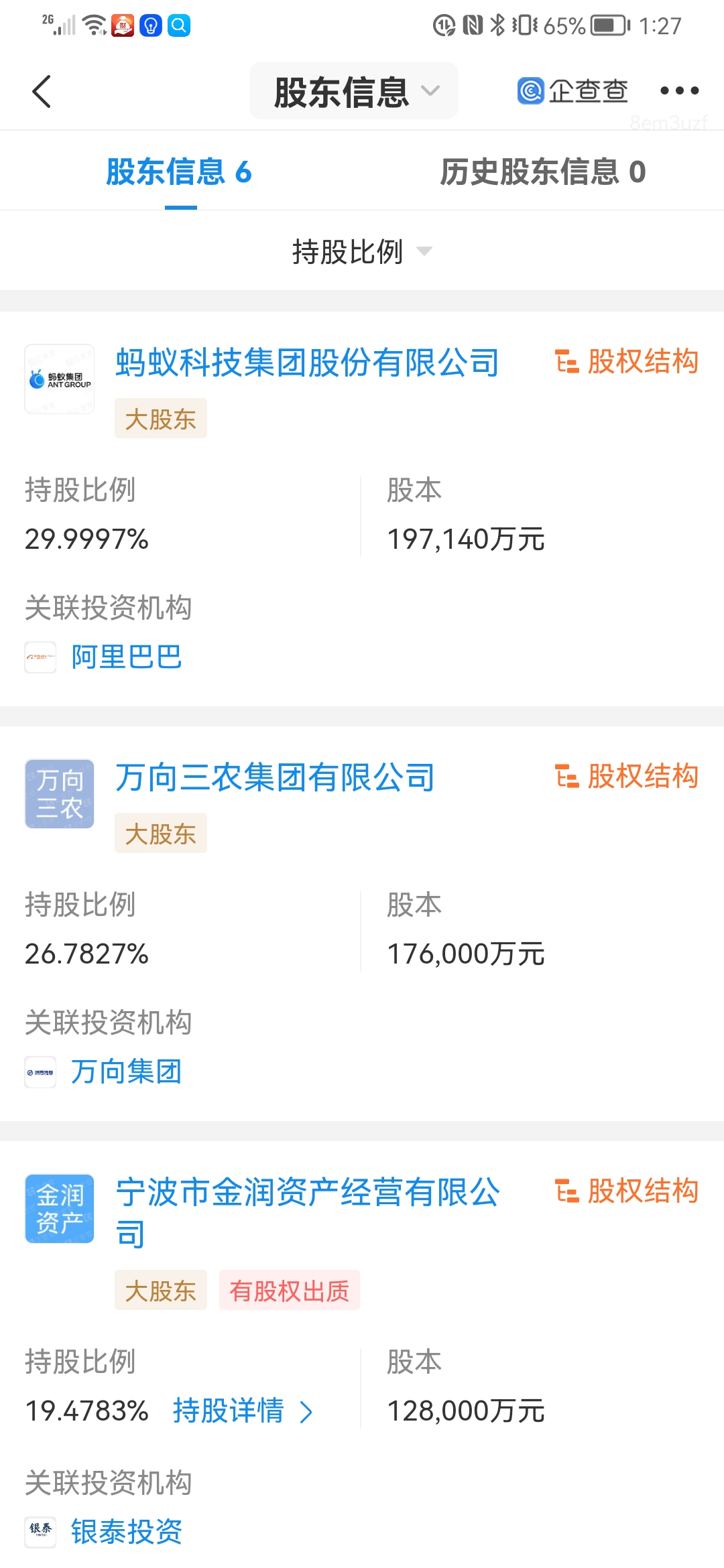Open 银泰投资 related investment institution
This screenshot has height=1568, width=724.
point(126,1532)
